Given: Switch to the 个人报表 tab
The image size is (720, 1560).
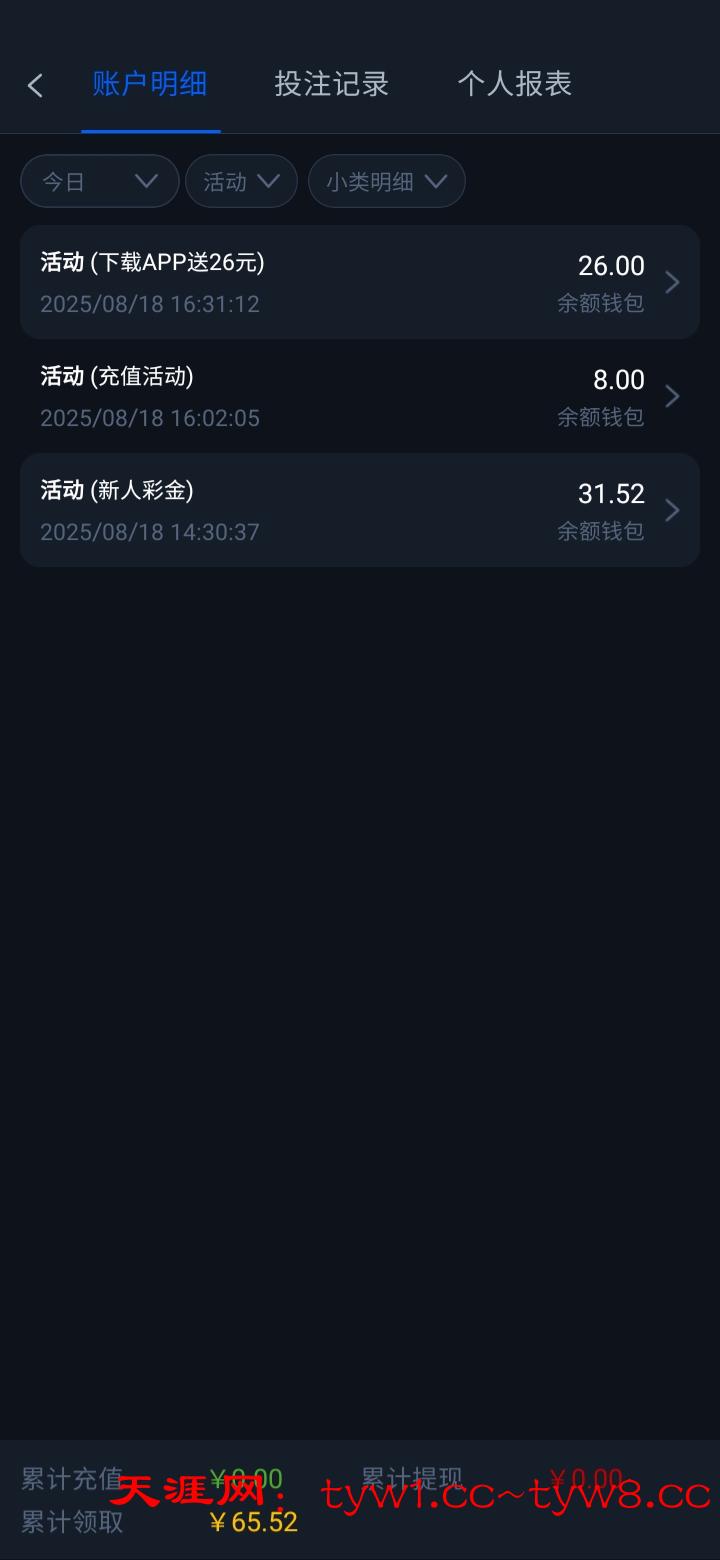Looking at the screenshot, I should pos(514,84).
